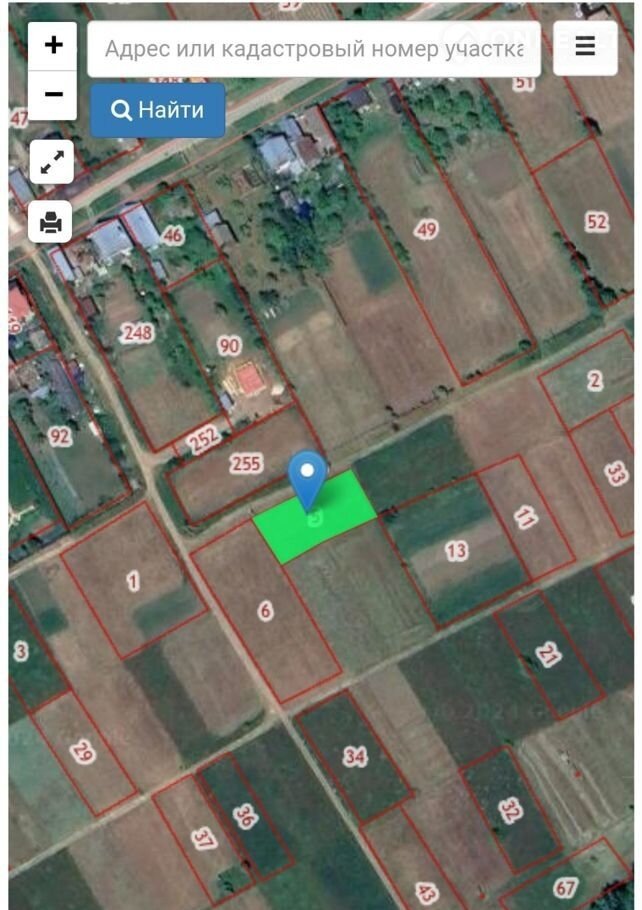Image resolution: width=642 pixels, height=910 pixels.
Task: Zoom out of the map
Action: (x=53, y=95)
